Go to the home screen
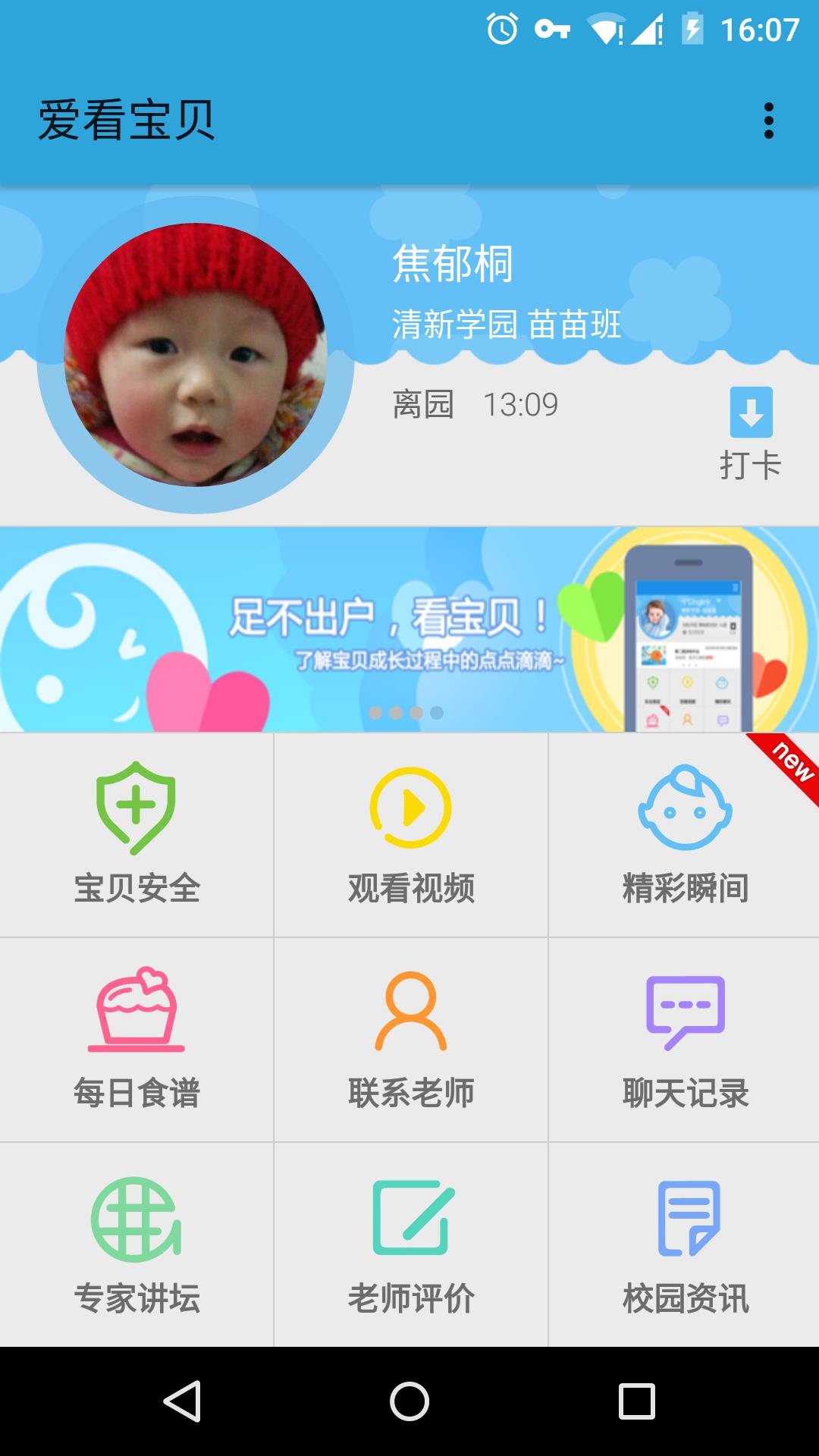The image size is (819, 1456). [x=409, y=1401]
